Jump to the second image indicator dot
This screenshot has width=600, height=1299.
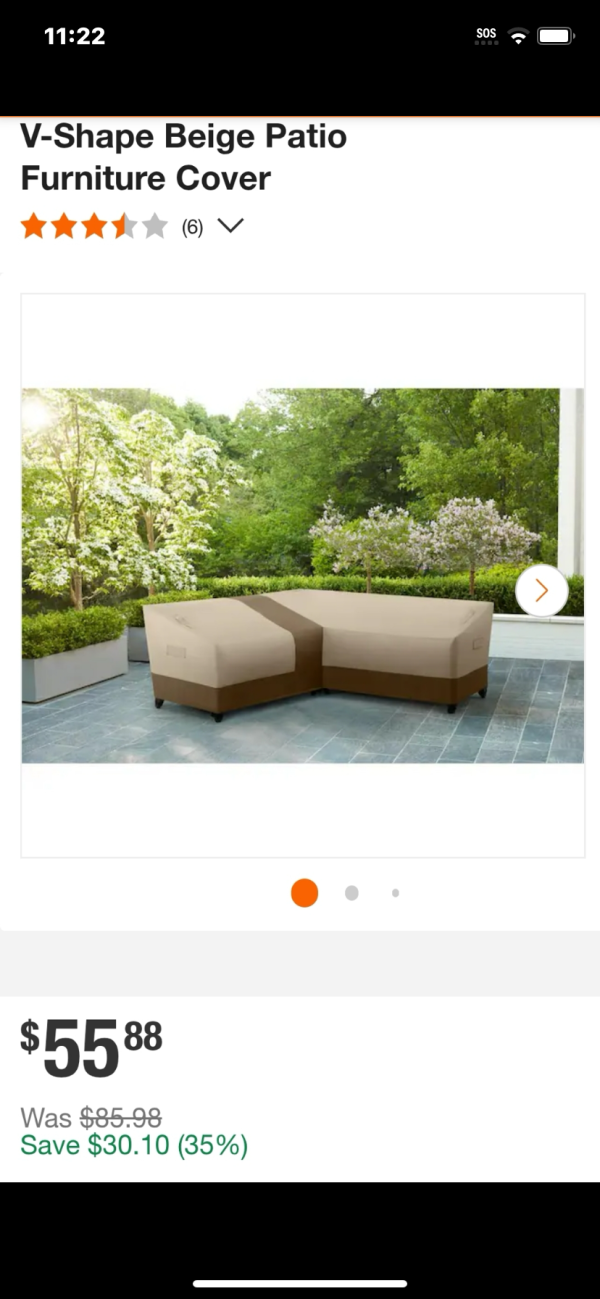(x=351, y=893)
